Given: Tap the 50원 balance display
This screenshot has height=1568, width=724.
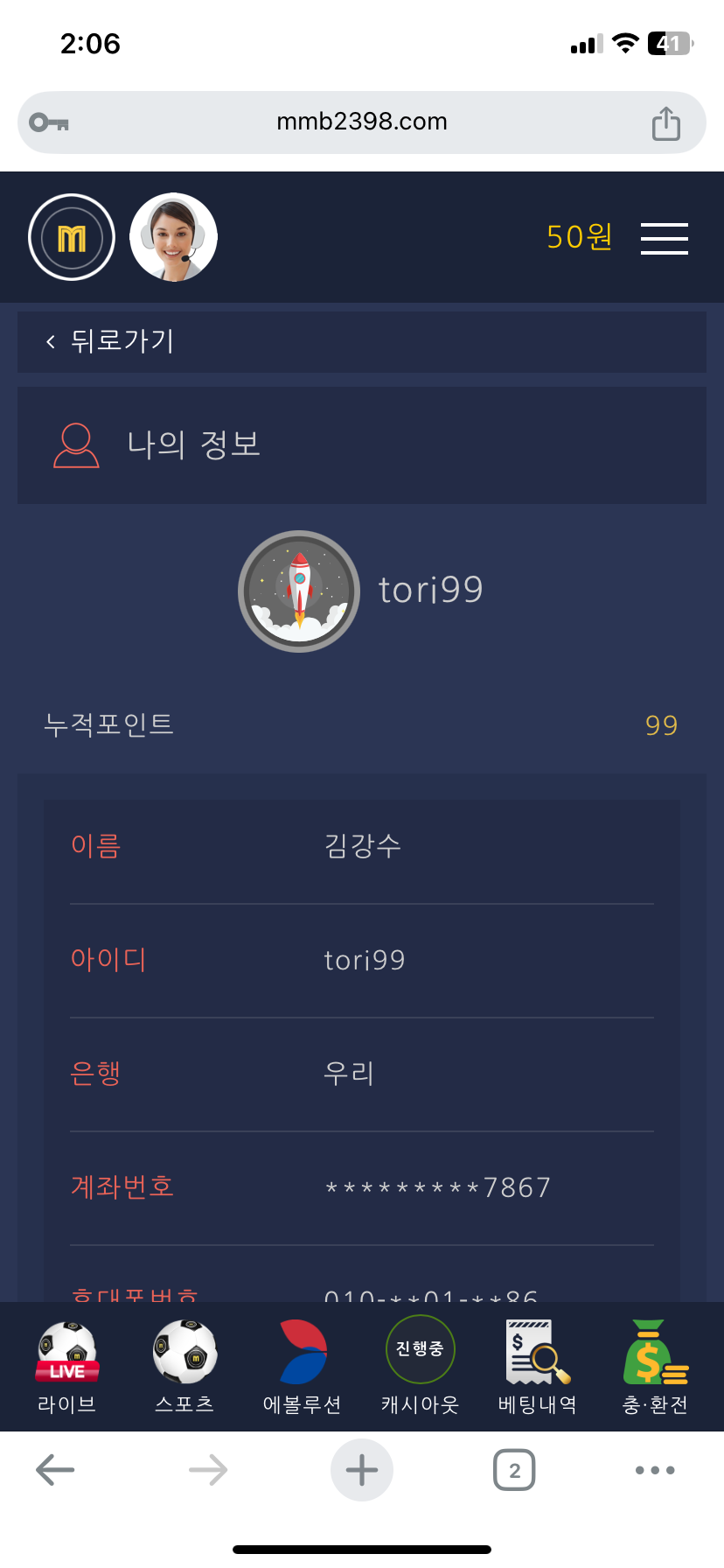Looking at the screenshot, I should [579, 237].
